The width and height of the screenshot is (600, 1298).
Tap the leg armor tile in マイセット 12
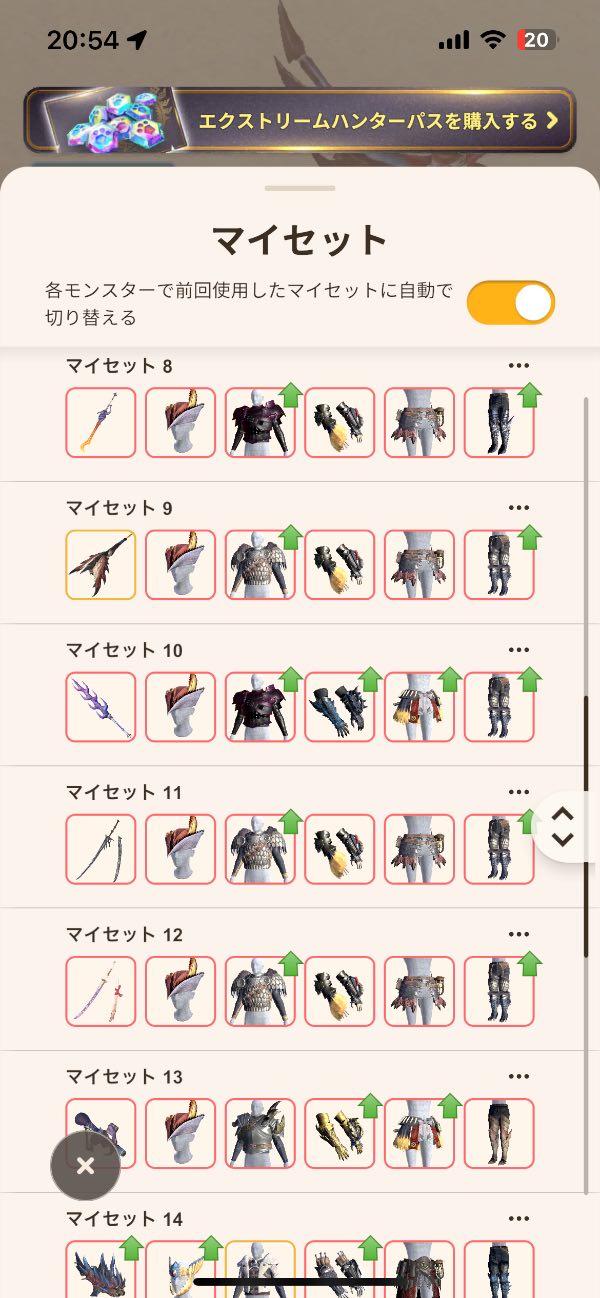click(499, 991)
